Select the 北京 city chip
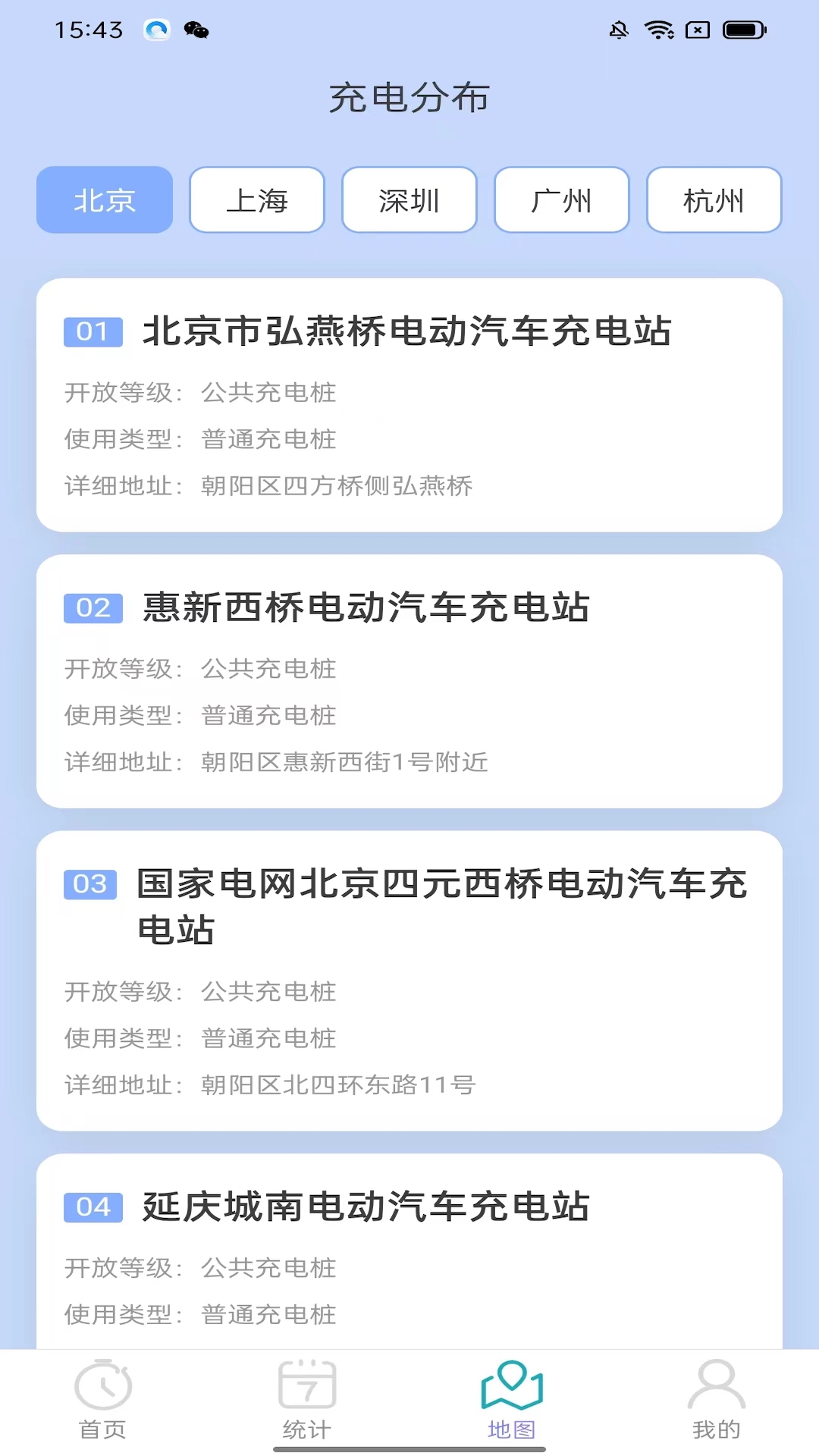Viewport: 819px width, 1456px height. click(x=105, y=200)
